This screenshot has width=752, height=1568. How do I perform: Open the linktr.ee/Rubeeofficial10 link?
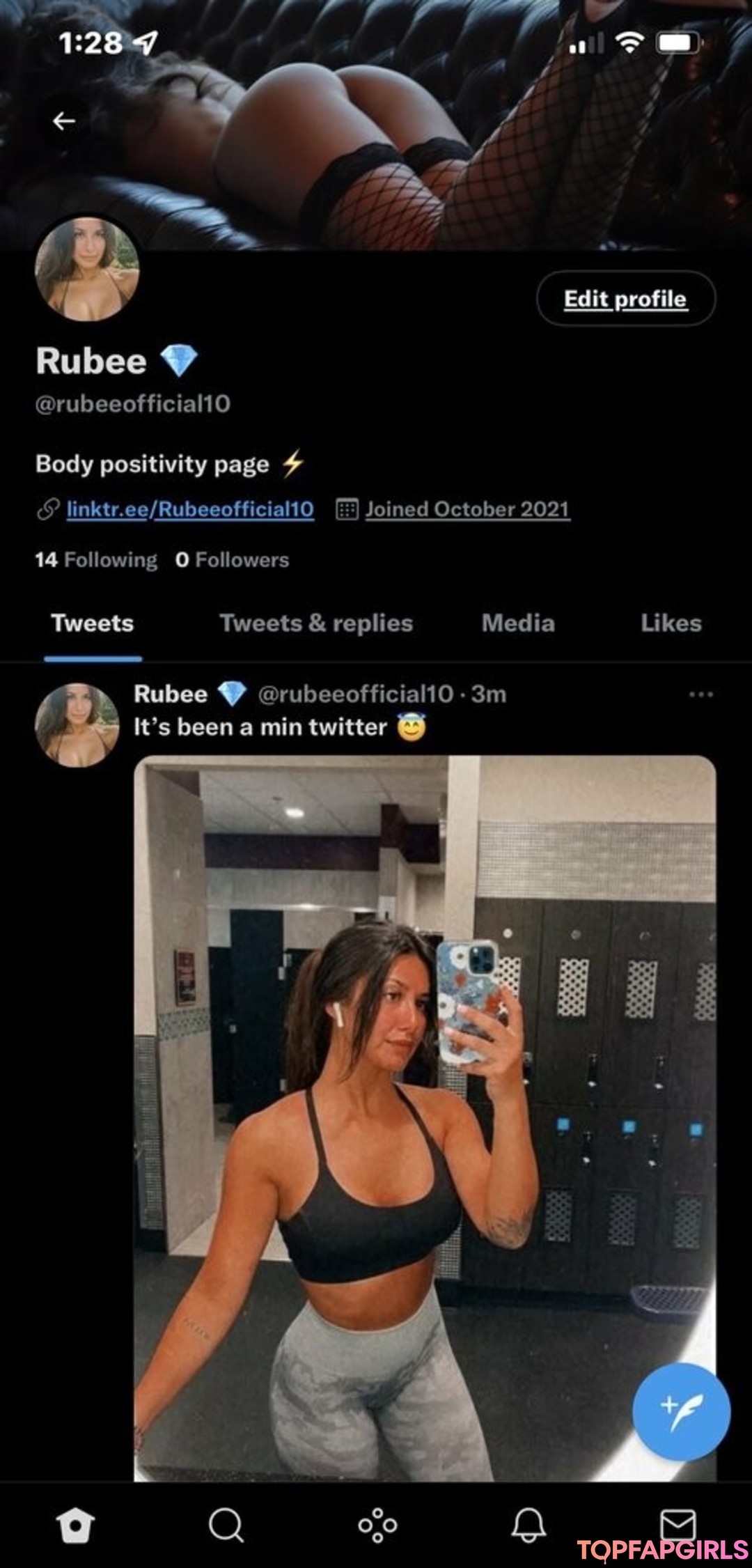[189, 509]
